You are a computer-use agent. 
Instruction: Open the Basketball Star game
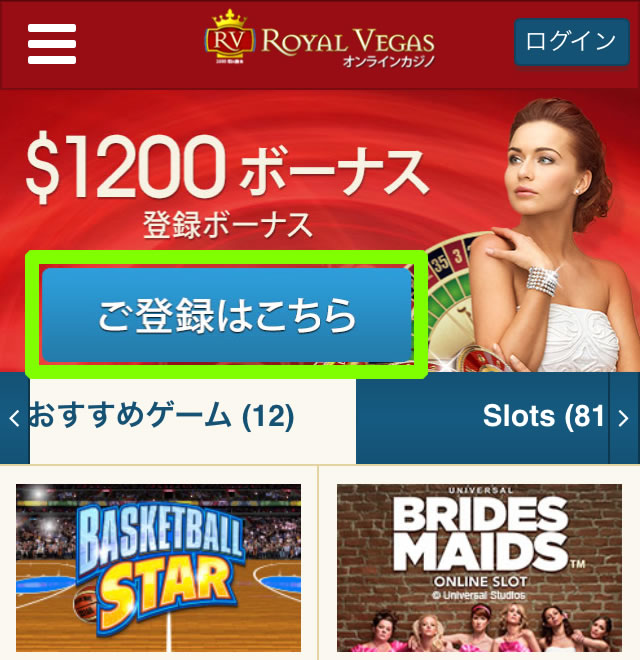158,567
